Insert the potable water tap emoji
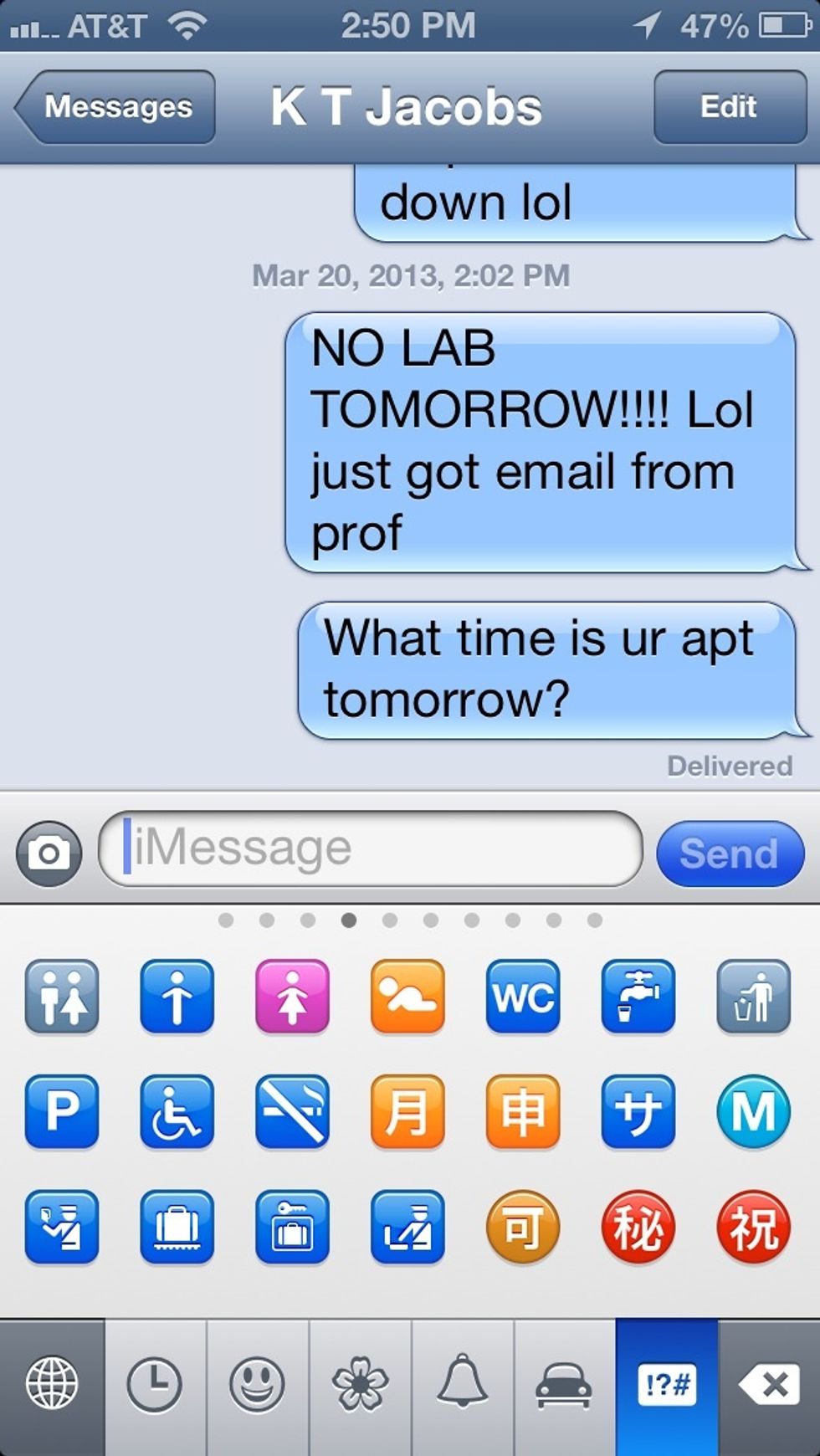The image size is (820, 1456). tap(638, 996)
